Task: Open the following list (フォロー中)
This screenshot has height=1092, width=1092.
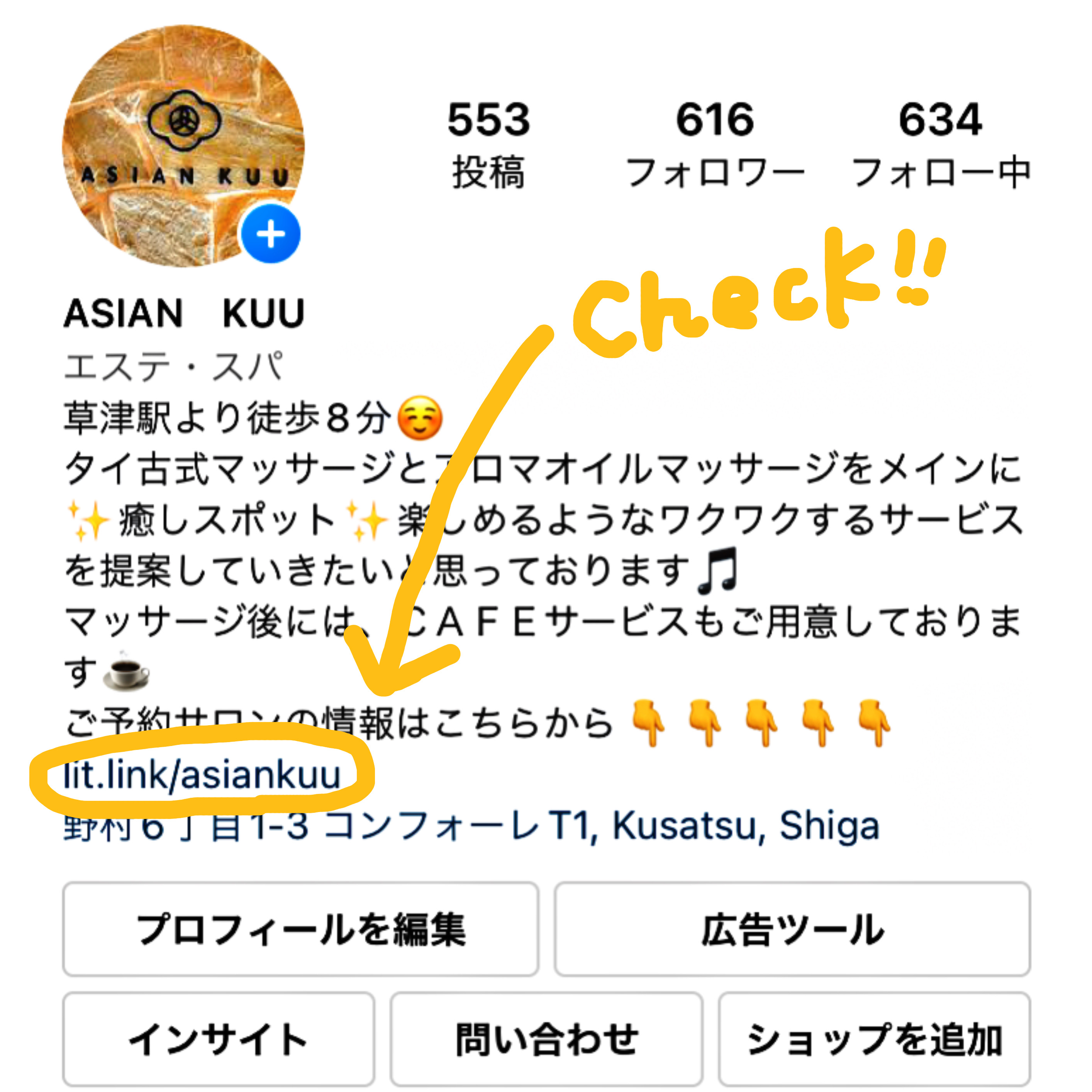Action: click(x=941, y=144)
